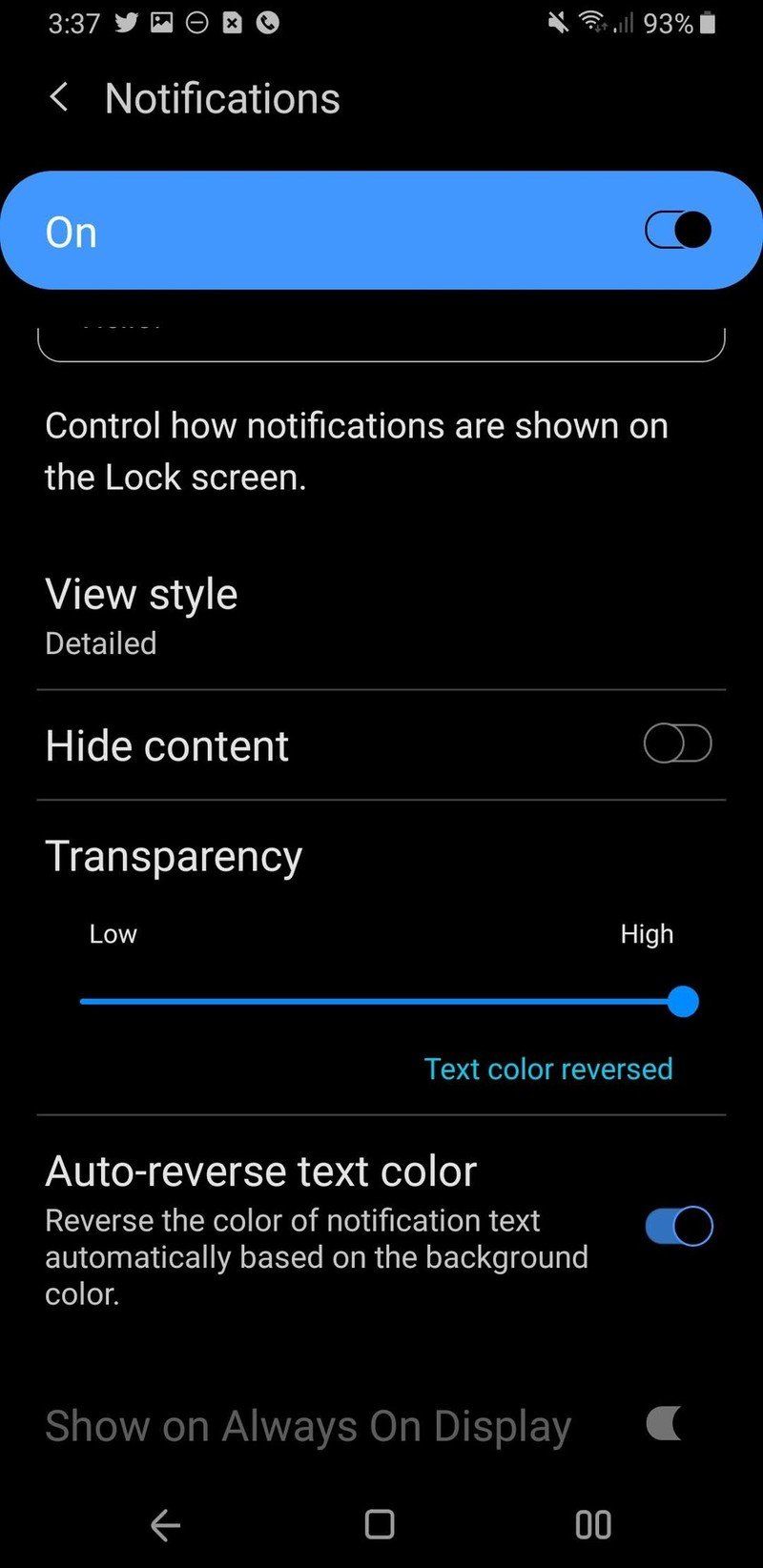Tap the back arrow next to Notifications
The width and height of the screenshot is (763, 1568).
pos(57,97)
